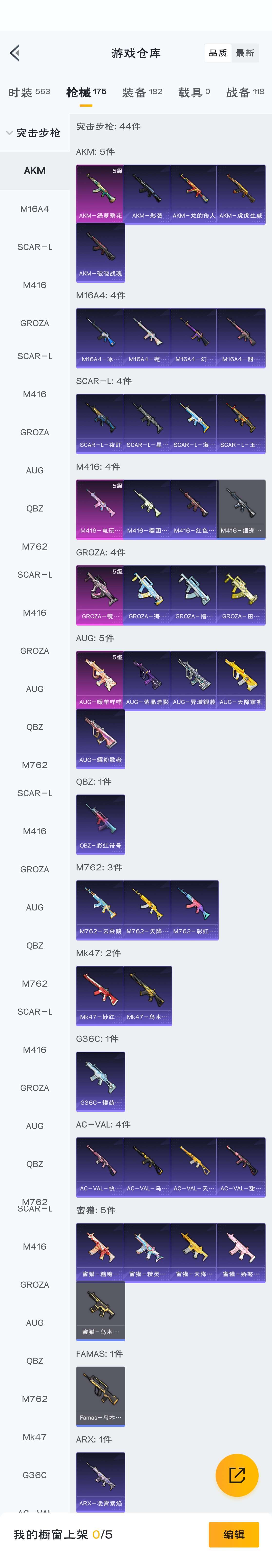Open the ARX-凌霄紫焰 skin
The width and height of the screenshot is (272, 1568).
click(100, 1480)
